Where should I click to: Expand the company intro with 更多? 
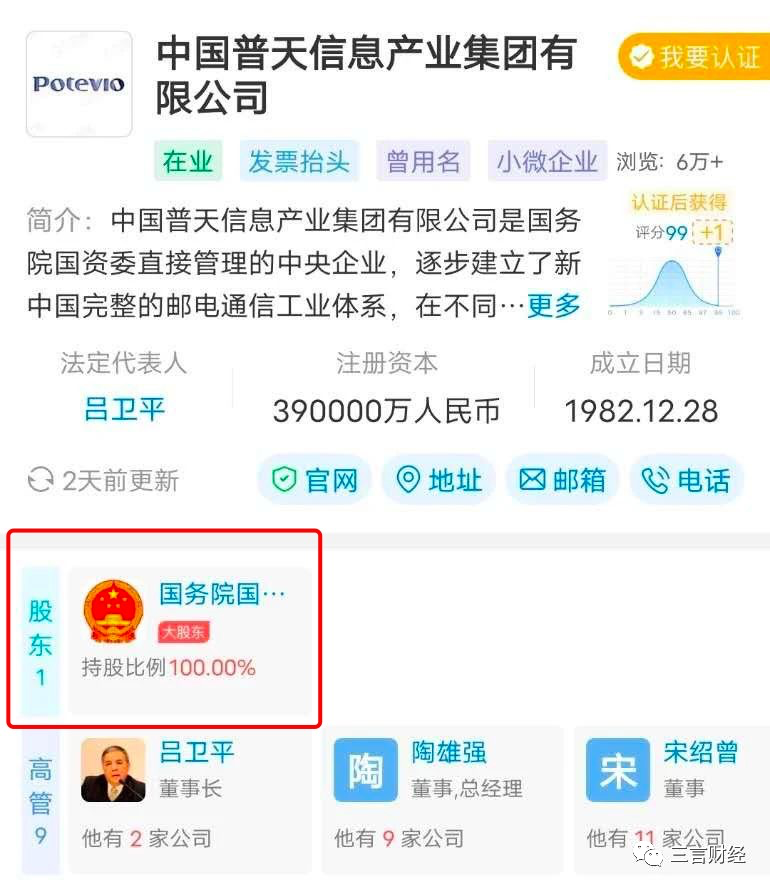553,305
